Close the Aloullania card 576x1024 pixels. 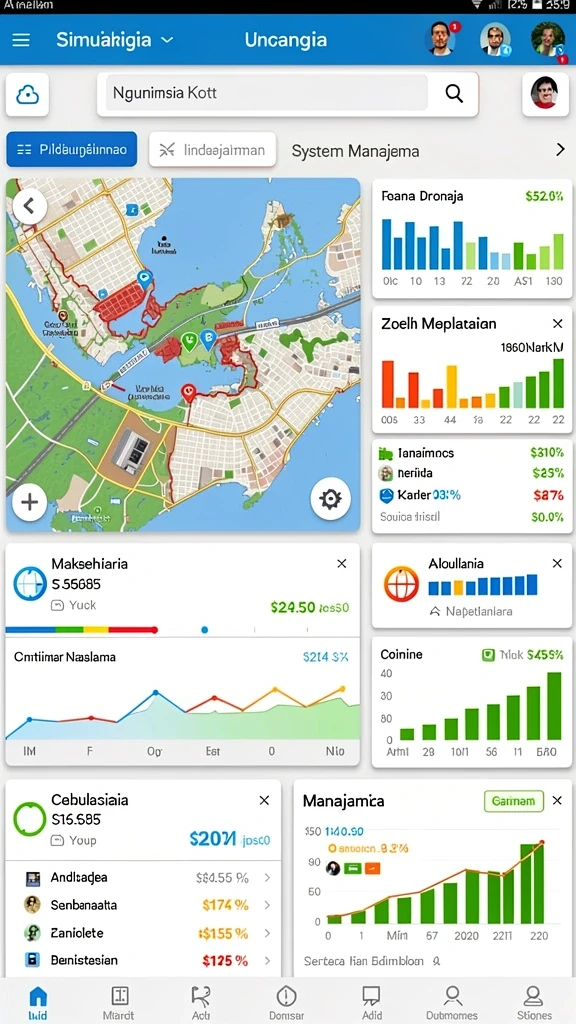pos(557,563)
